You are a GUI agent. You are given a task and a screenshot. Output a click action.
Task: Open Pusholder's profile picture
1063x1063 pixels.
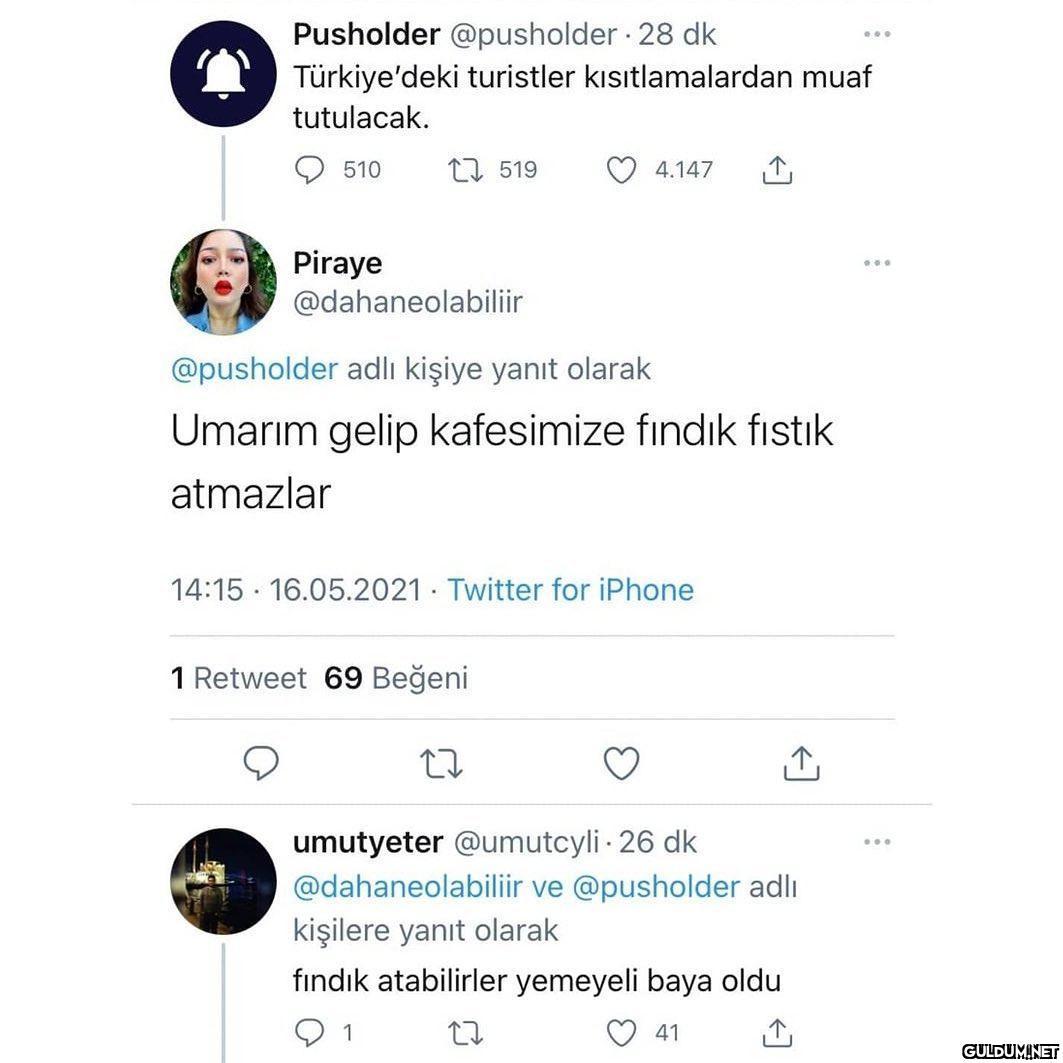coord(222,73)
